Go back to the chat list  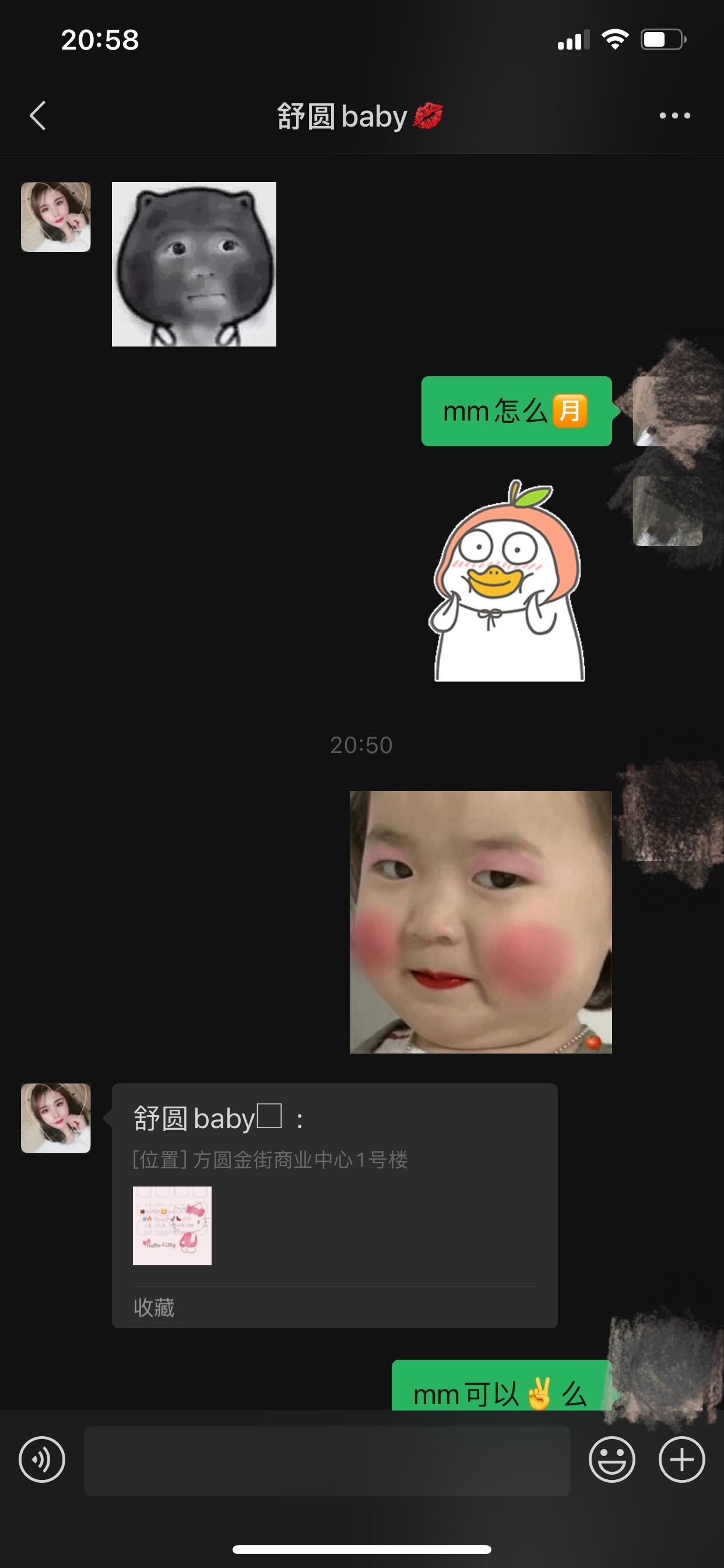[x=38, y=116]
